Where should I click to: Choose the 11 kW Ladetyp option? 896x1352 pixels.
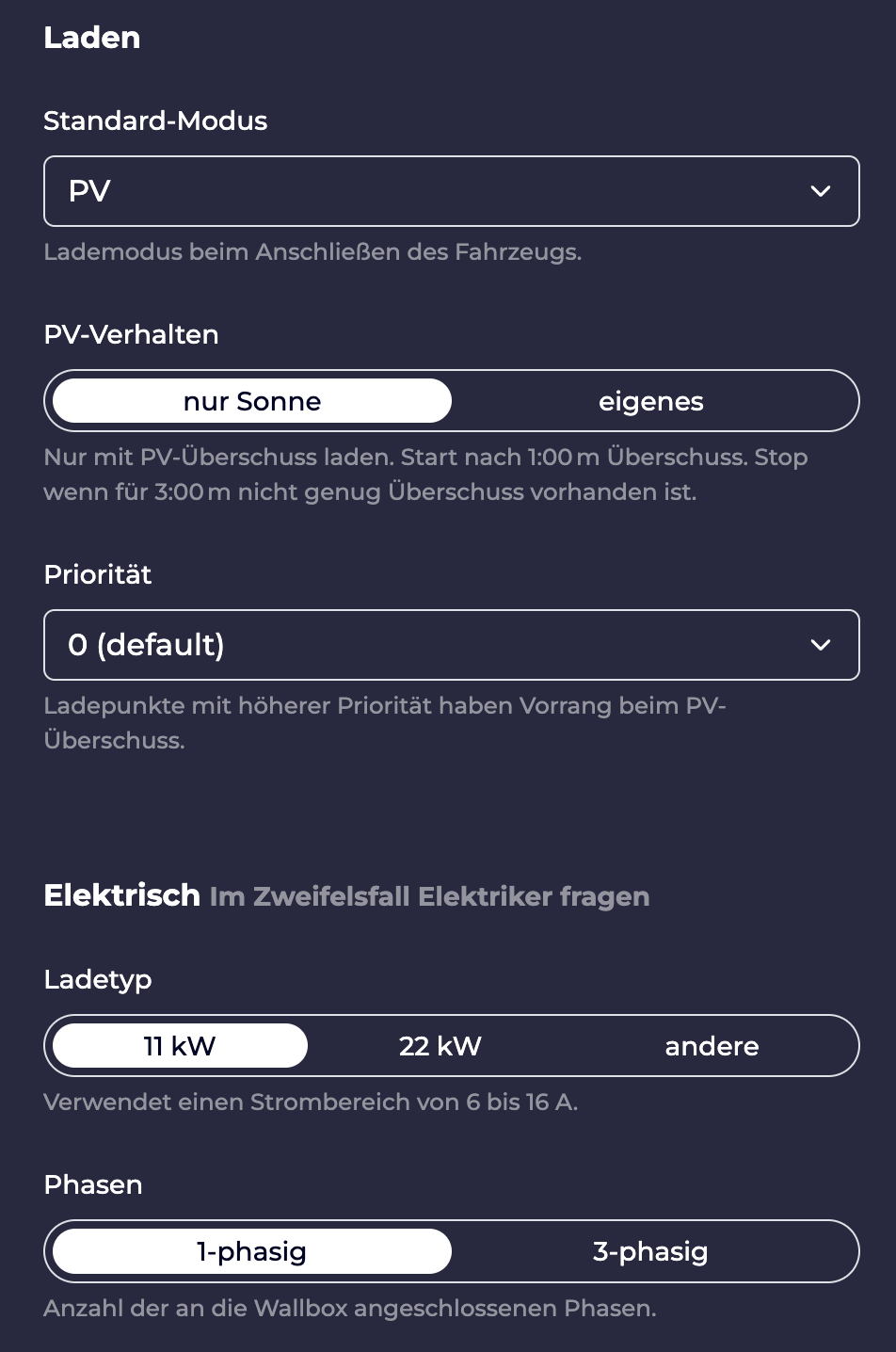[180, 1046]
